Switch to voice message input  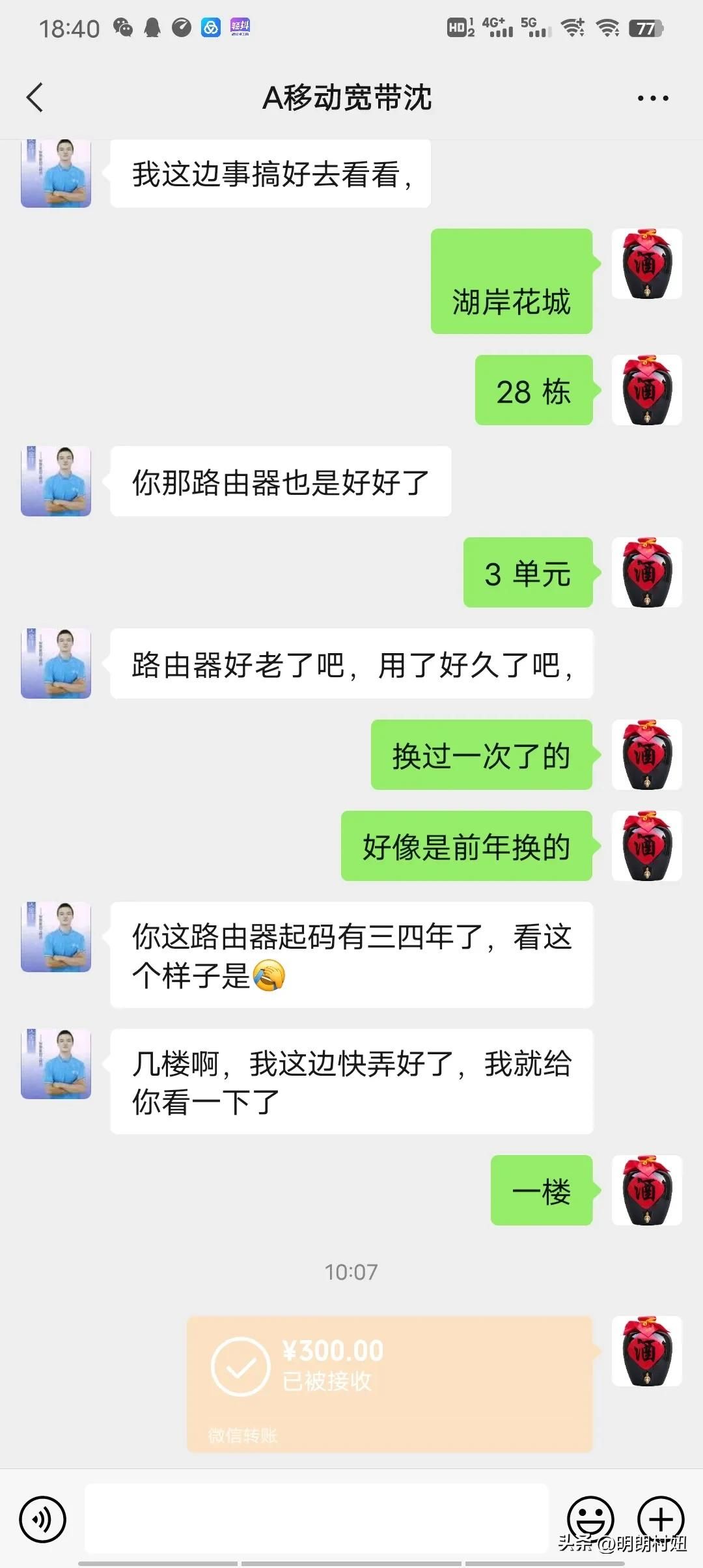pos(43,1520)
